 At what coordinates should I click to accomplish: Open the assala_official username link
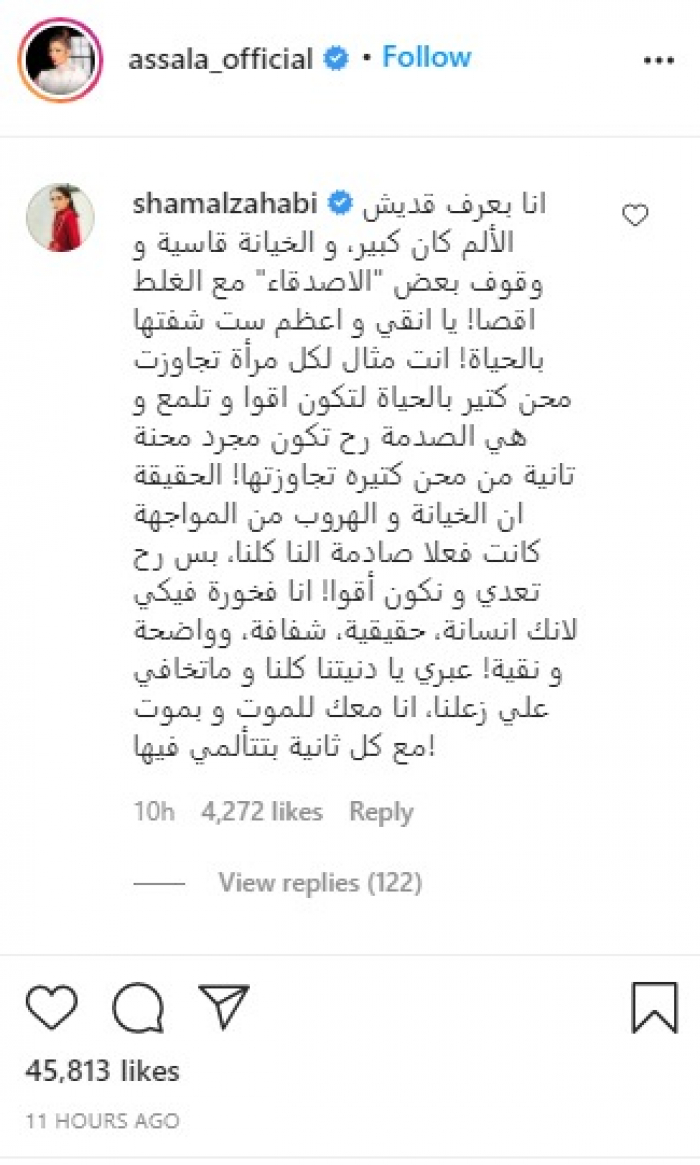coord(220,59)
